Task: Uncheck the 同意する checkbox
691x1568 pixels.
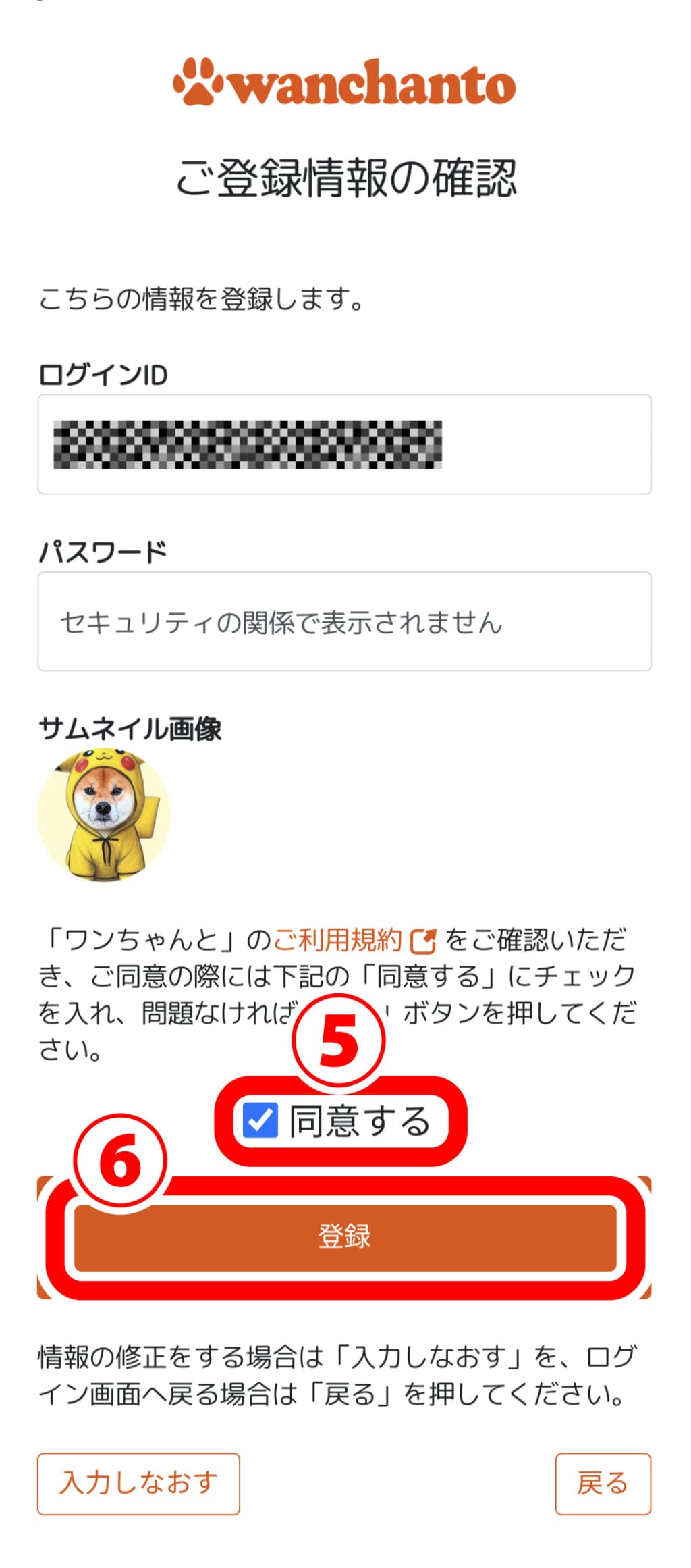Action: click(x=260, y=1121)
